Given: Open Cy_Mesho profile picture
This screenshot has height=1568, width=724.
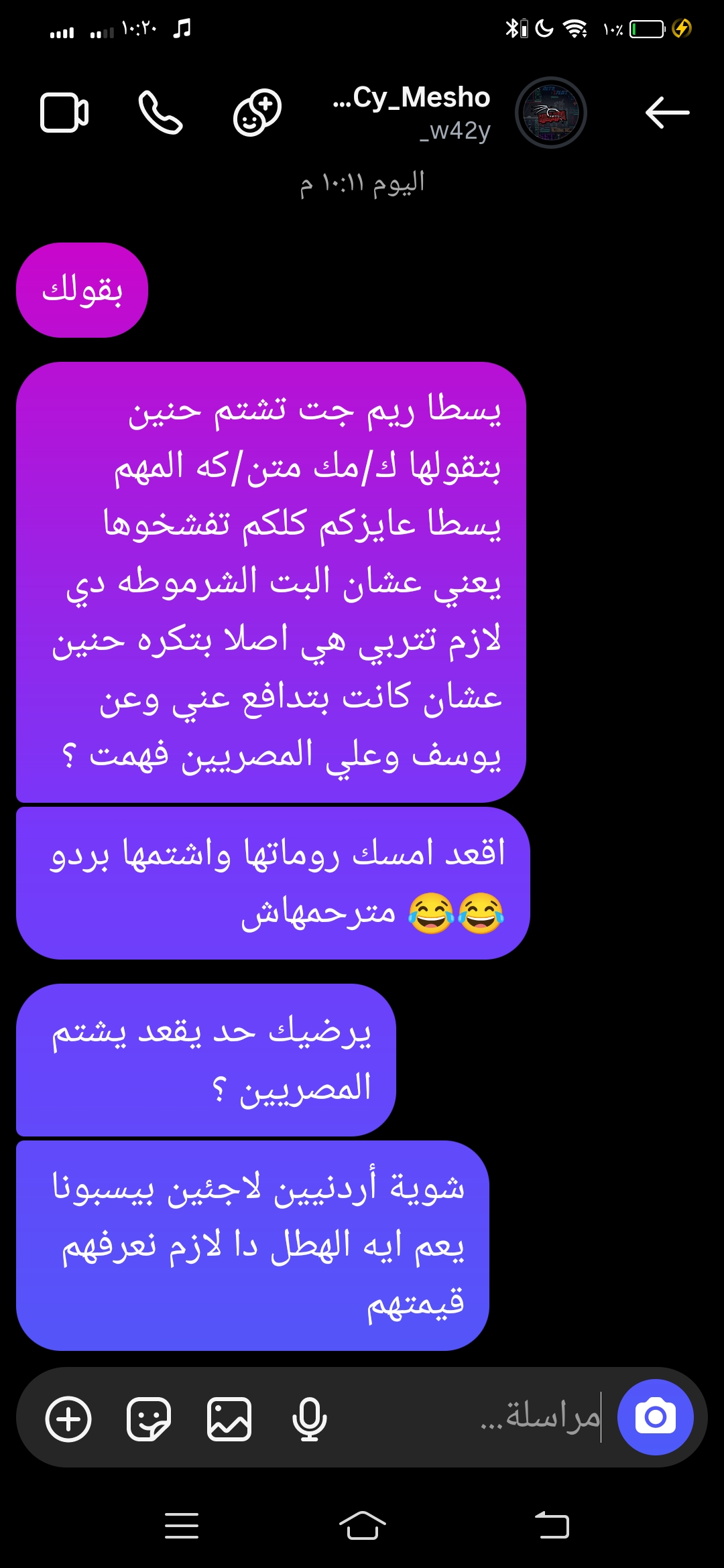Looking at the screenshot, I should 550,113.
